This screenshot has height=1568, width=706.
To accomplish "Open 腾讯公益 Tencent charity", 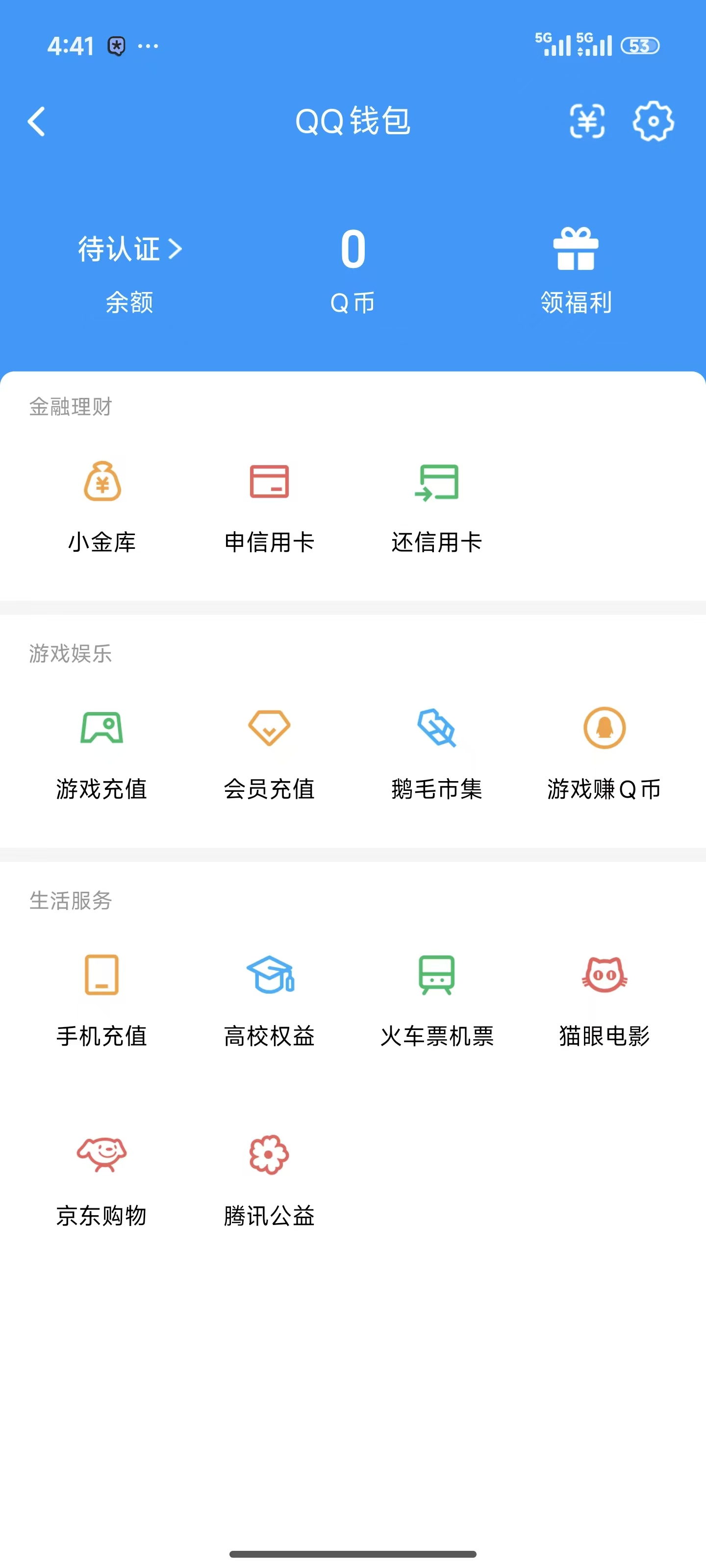I will pos(270,1181).
